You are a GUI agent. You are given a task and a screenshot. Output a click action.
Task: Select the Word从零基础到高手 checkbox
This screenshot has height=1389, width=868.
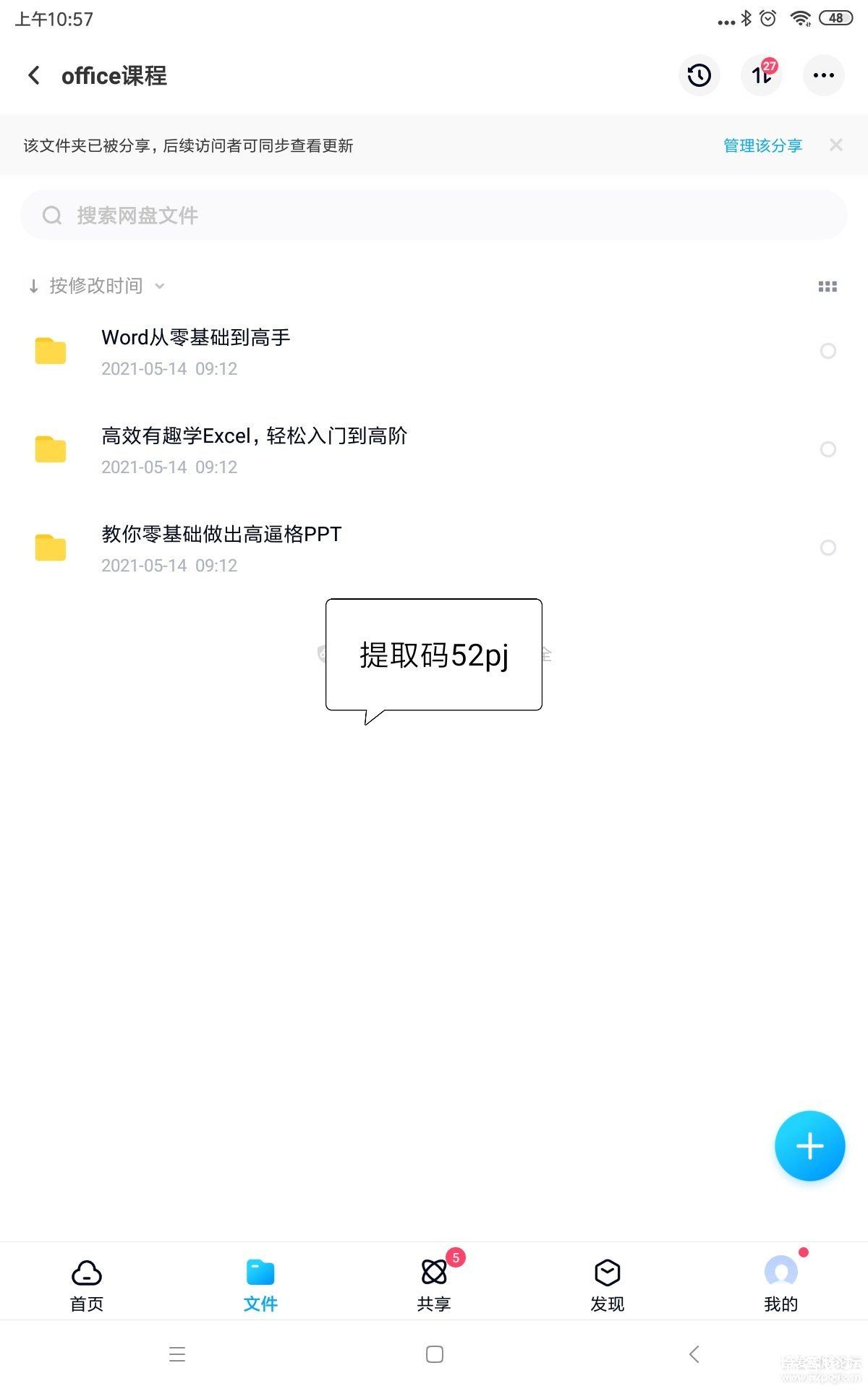point(827,351)
